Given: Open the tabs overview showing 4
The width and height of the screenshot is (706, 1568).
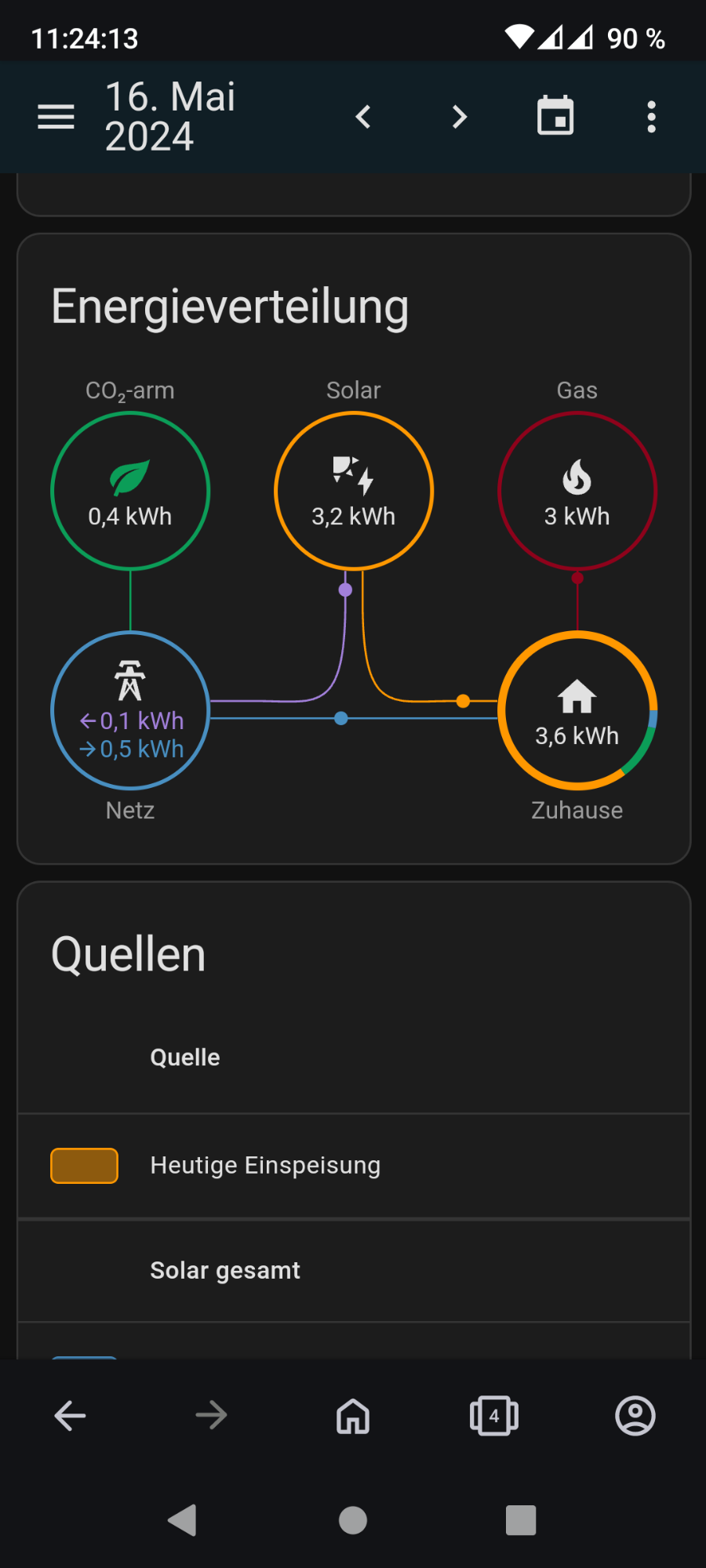Looking at the screenshot, I should 493,1416.
